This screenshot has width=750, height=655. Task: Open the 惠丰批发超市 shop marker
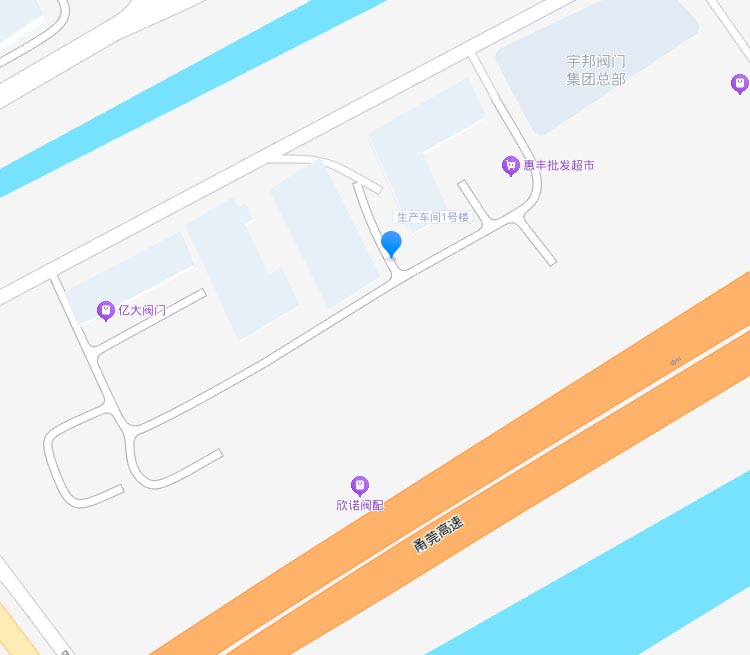[510, 165]
